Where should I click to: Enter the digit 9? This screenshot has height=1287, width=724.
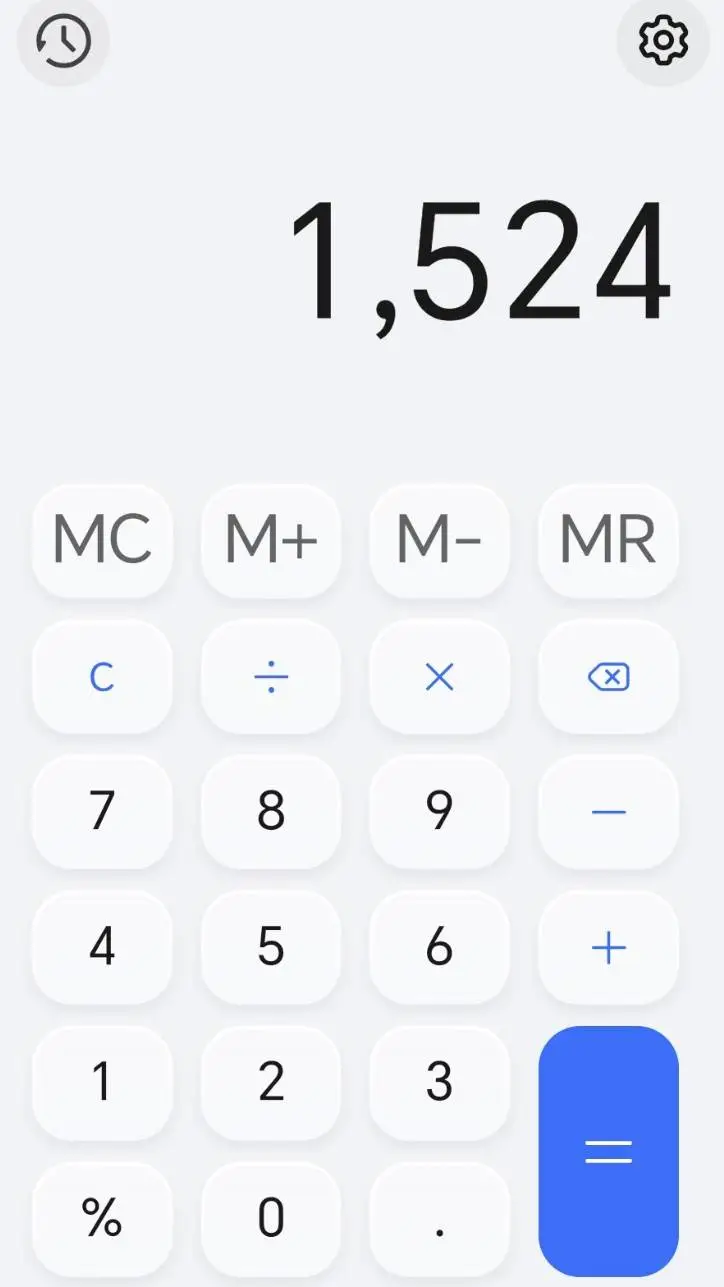click(x=439, y=811)
